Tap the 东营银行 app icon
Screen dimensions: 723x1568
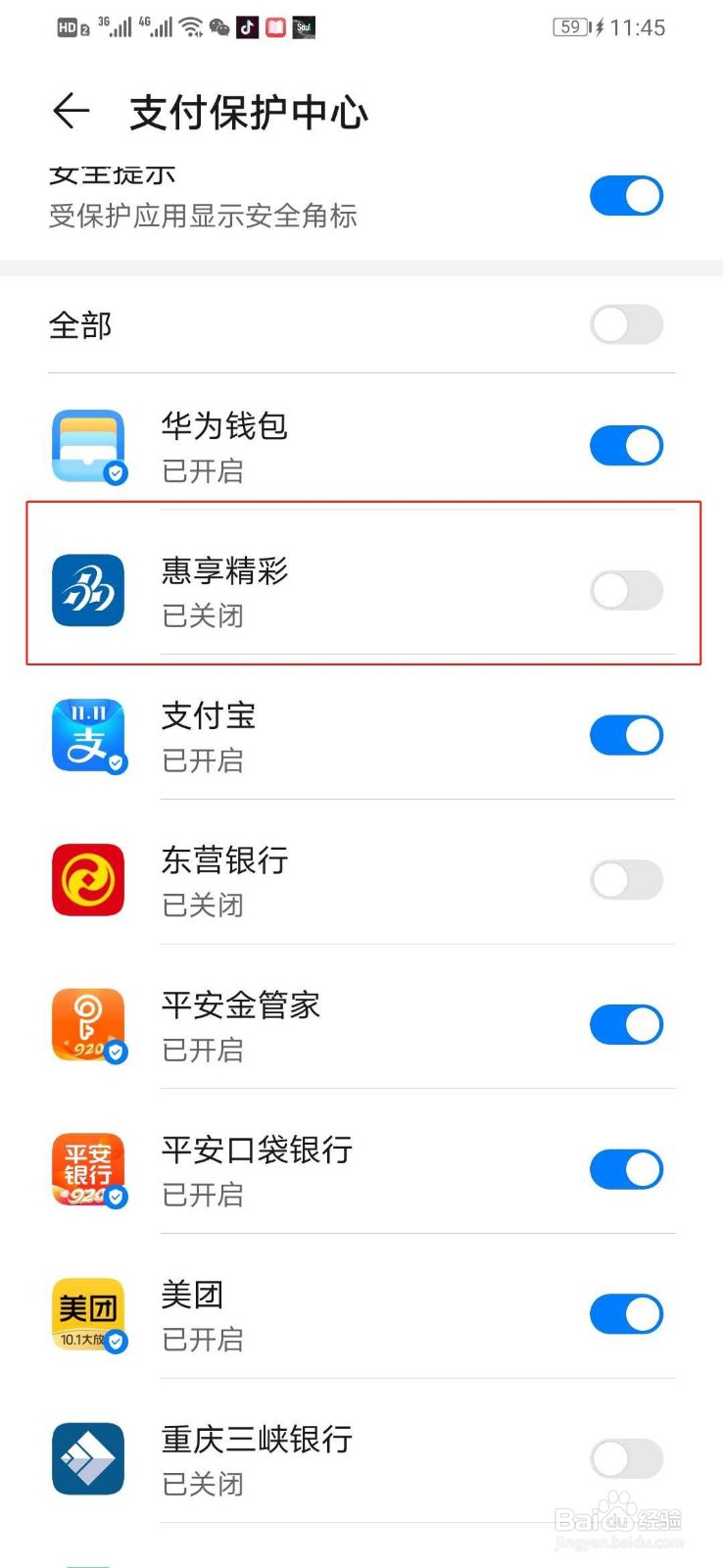click(88, 879)
